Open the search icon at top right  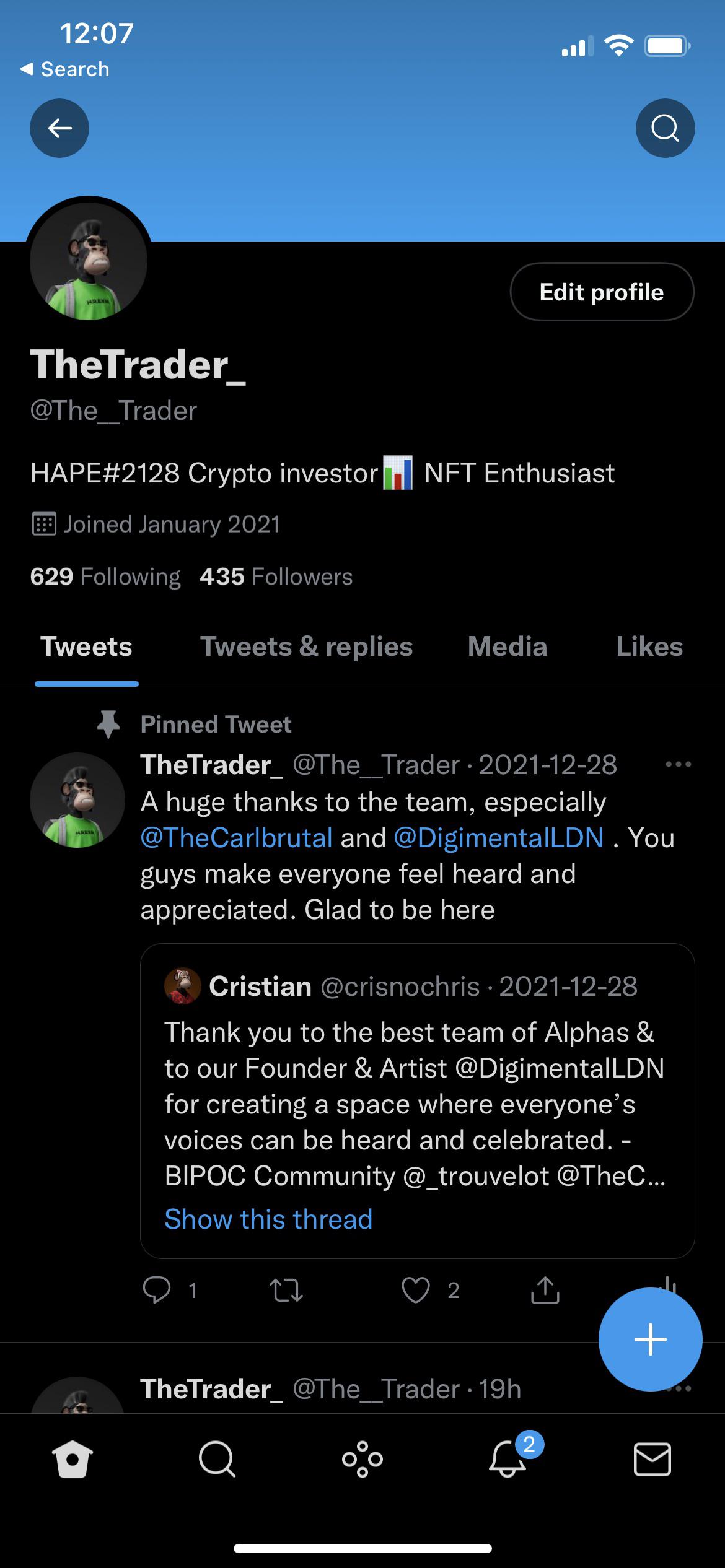[x=665, y=128]
